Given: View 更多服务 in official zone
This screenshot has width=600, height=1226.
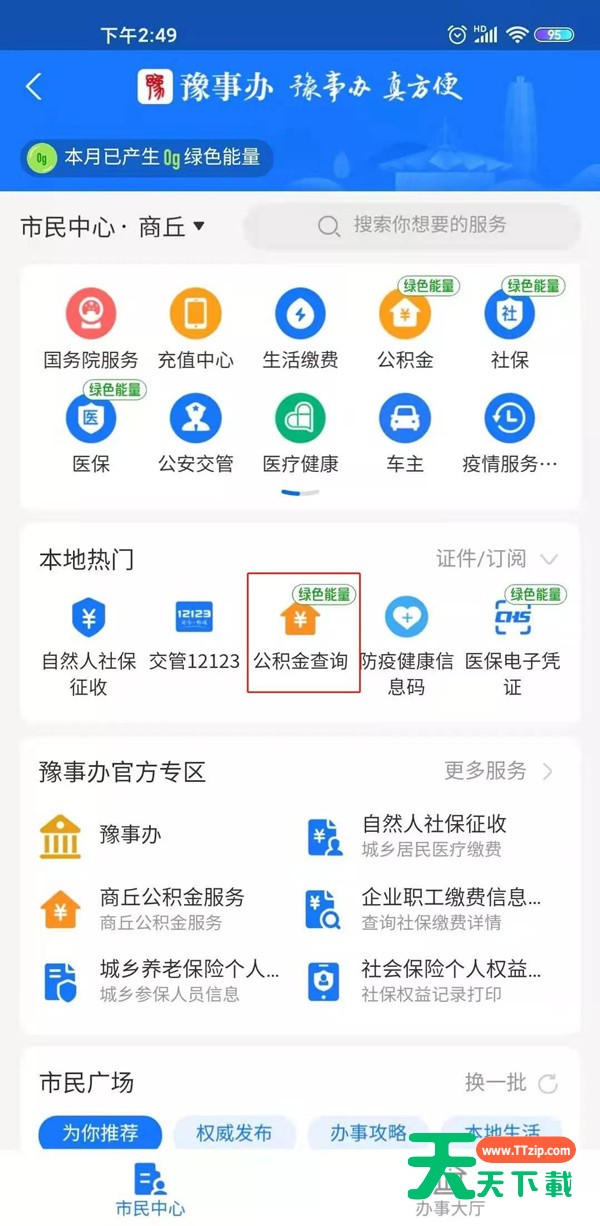Looking at the screenshot, I should tap(498, 771).
